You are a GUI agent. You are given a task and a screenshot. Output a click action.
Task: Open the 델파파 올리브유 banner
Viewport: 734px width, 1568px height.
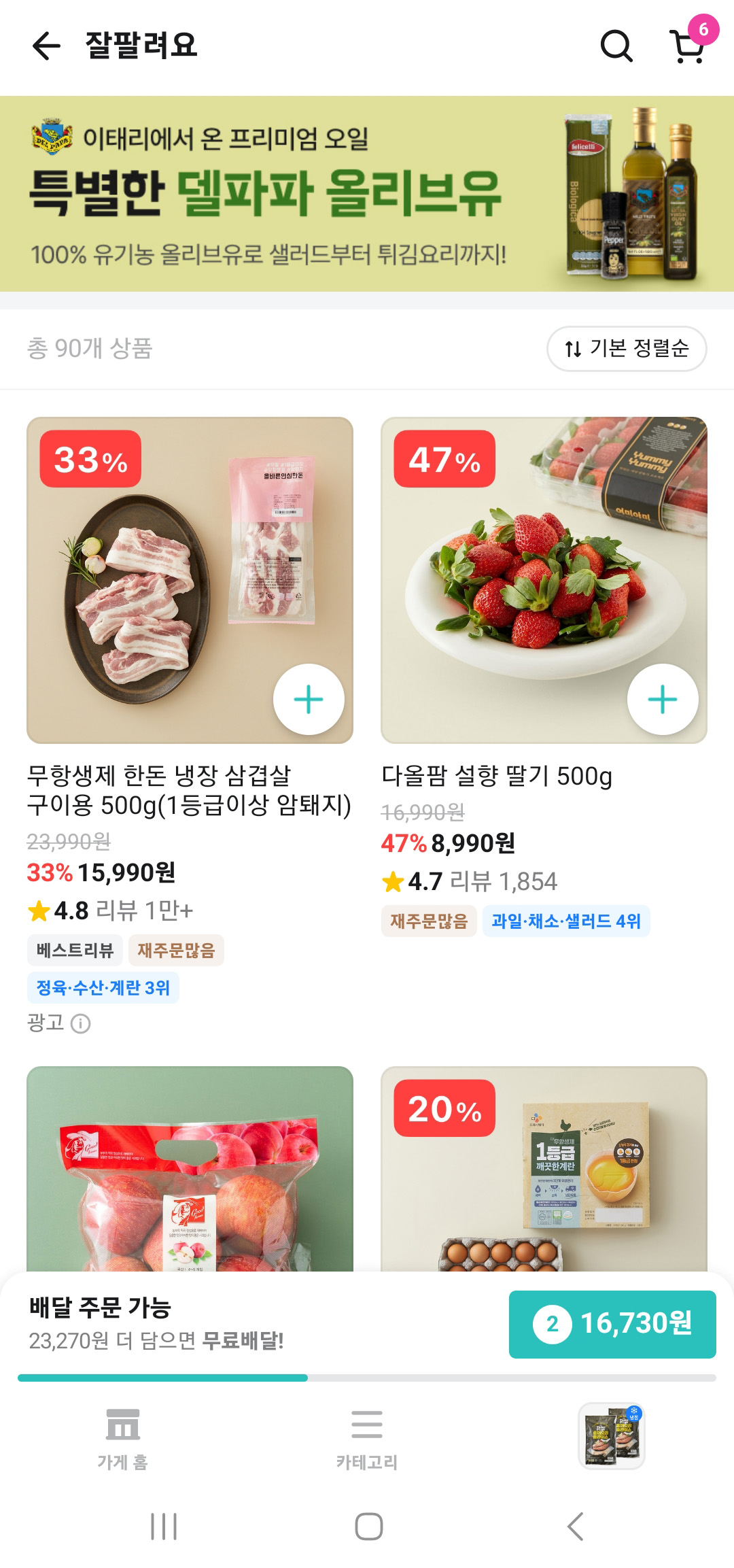(x=367, y=194)
